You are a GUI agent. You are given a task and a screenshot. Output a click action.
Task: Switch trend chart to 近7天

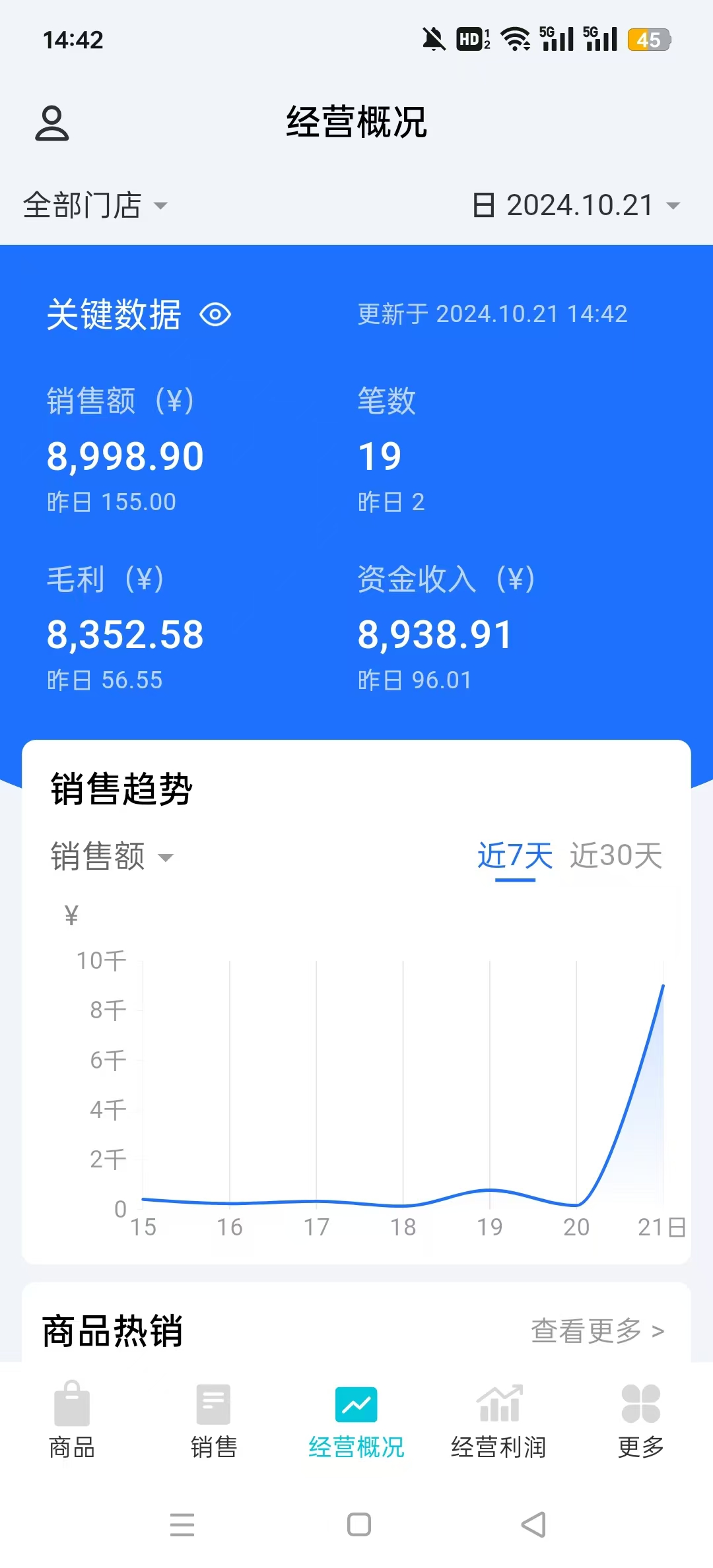tap(515, 857)
